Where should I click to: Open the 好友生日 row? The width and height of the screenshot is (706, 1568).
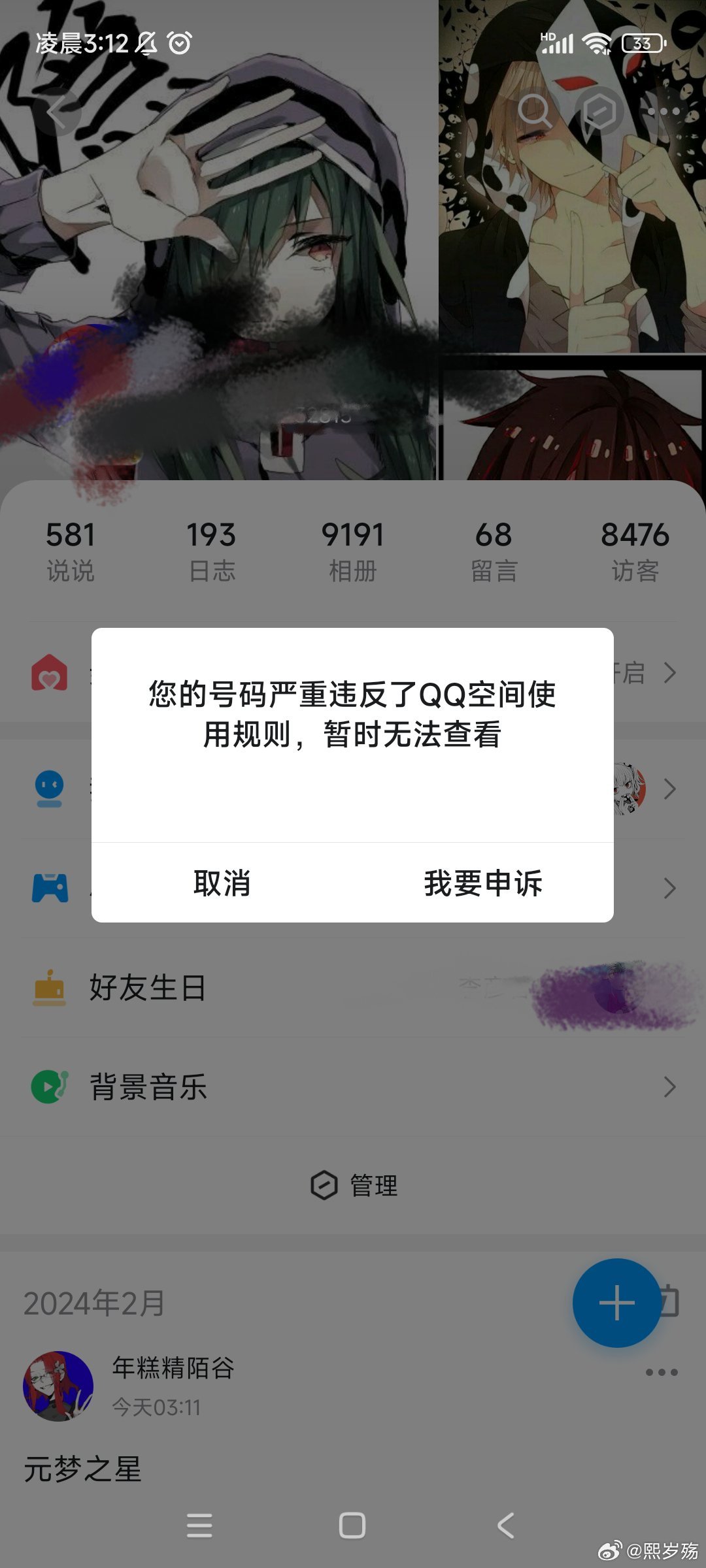[353, 987]
